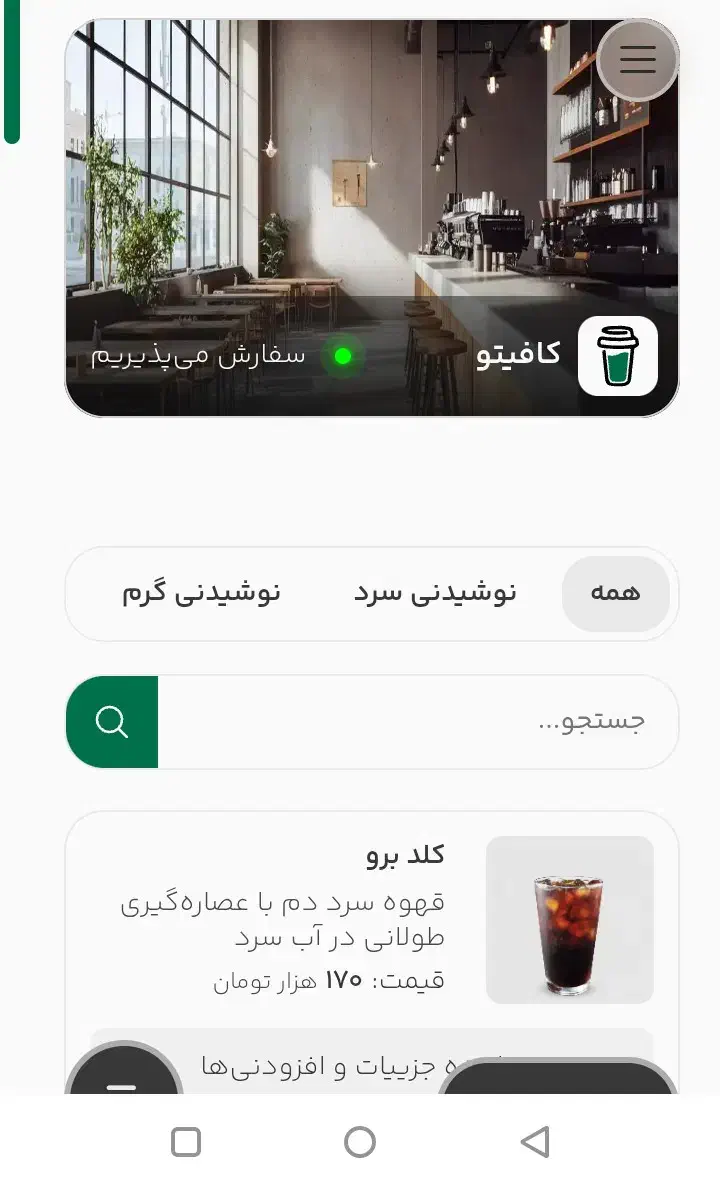Switch to the همه tab
720x1189 pixels.
pyautogui.click(x=617, y=593)
